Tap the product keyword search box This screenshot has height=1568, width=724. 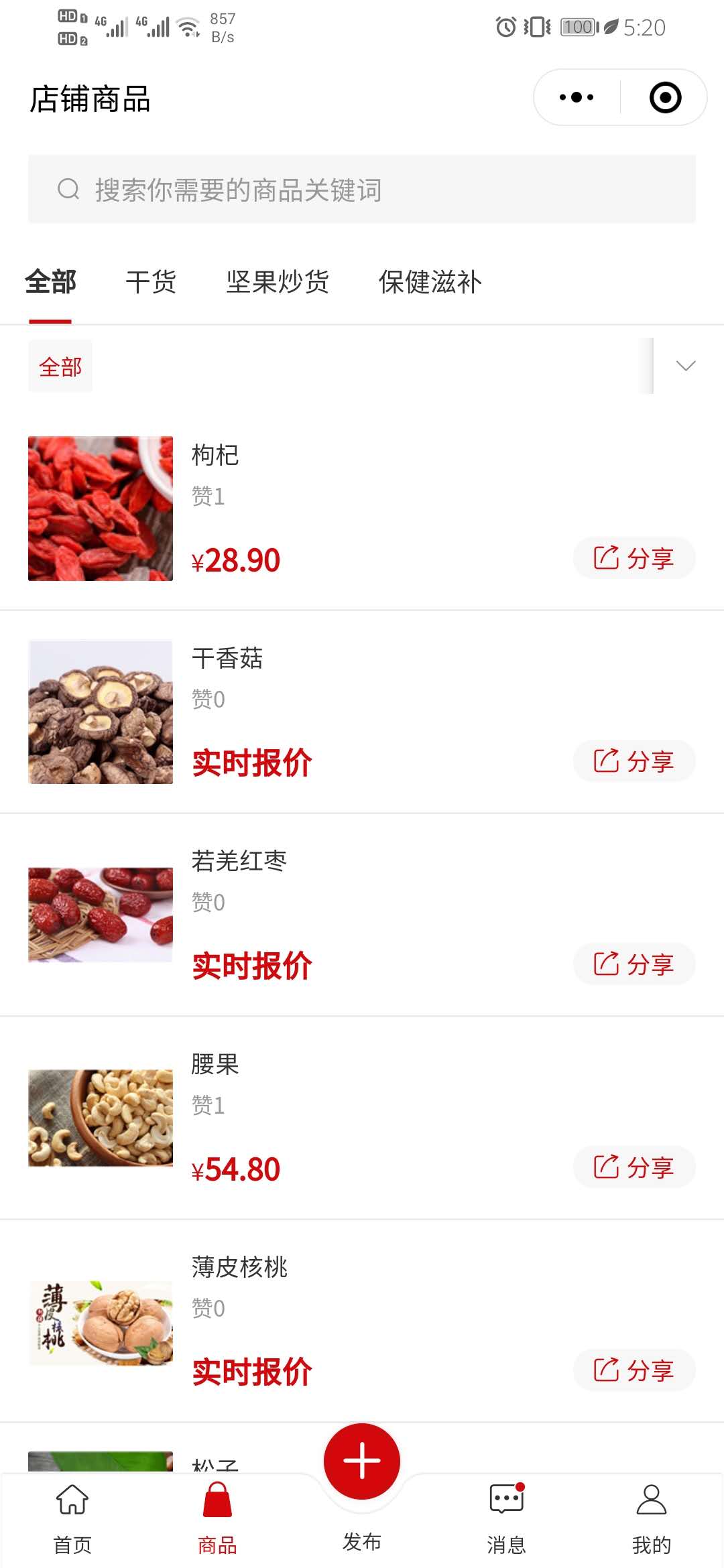tap(362, 190)
